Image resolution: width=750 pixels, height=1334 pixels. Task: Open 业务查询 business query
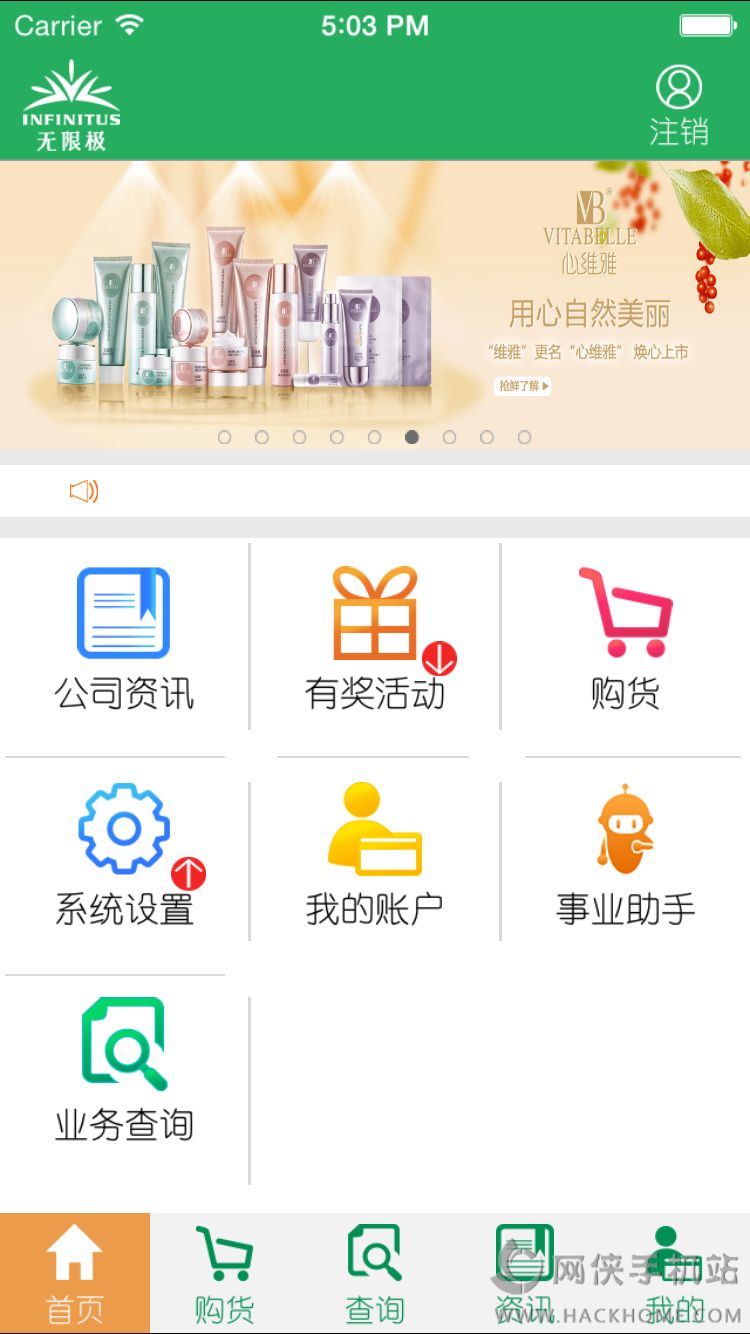[124, 1070]
